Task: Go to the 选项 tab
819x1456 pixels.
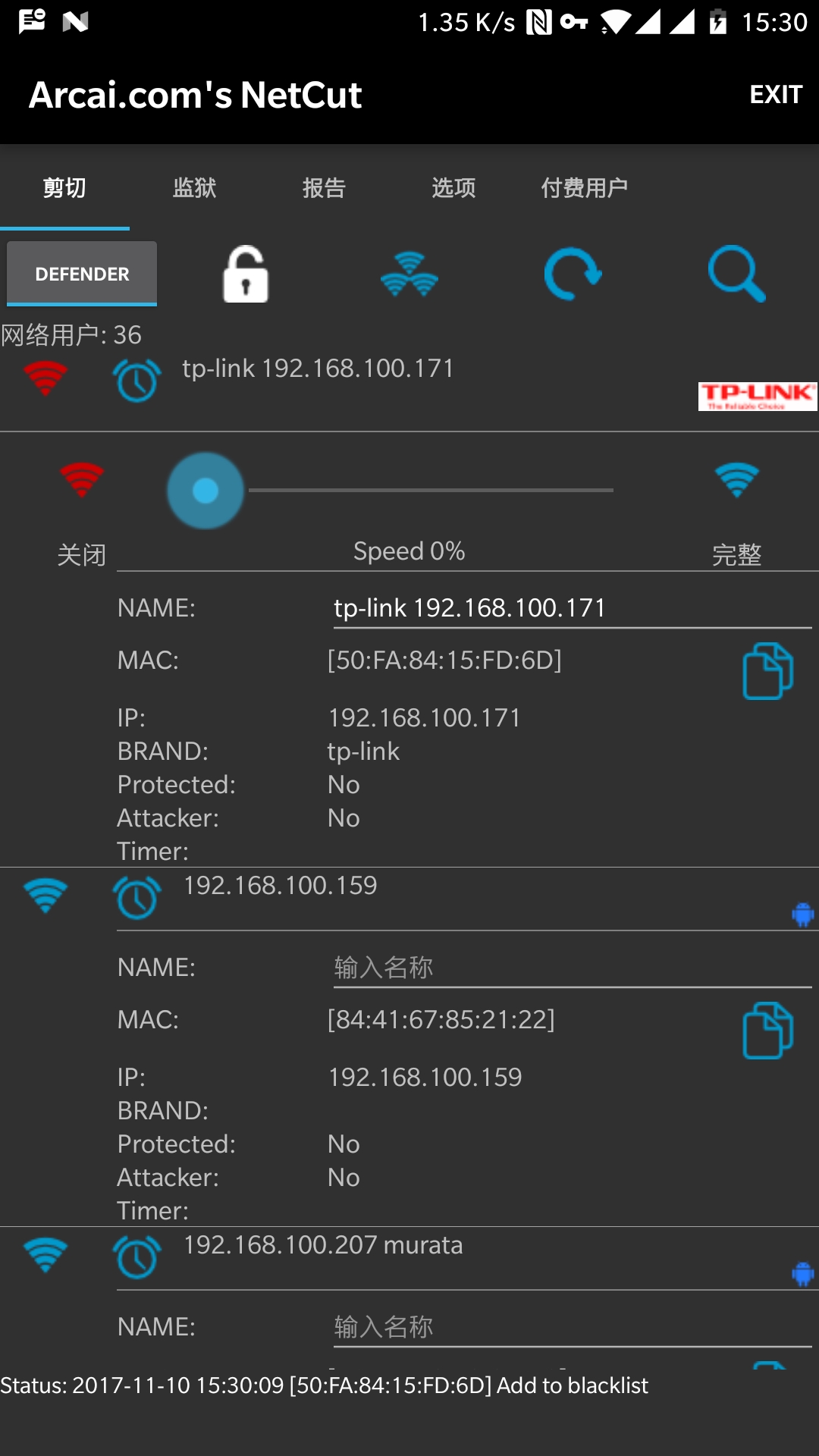Action: click(x=453, y=187)
